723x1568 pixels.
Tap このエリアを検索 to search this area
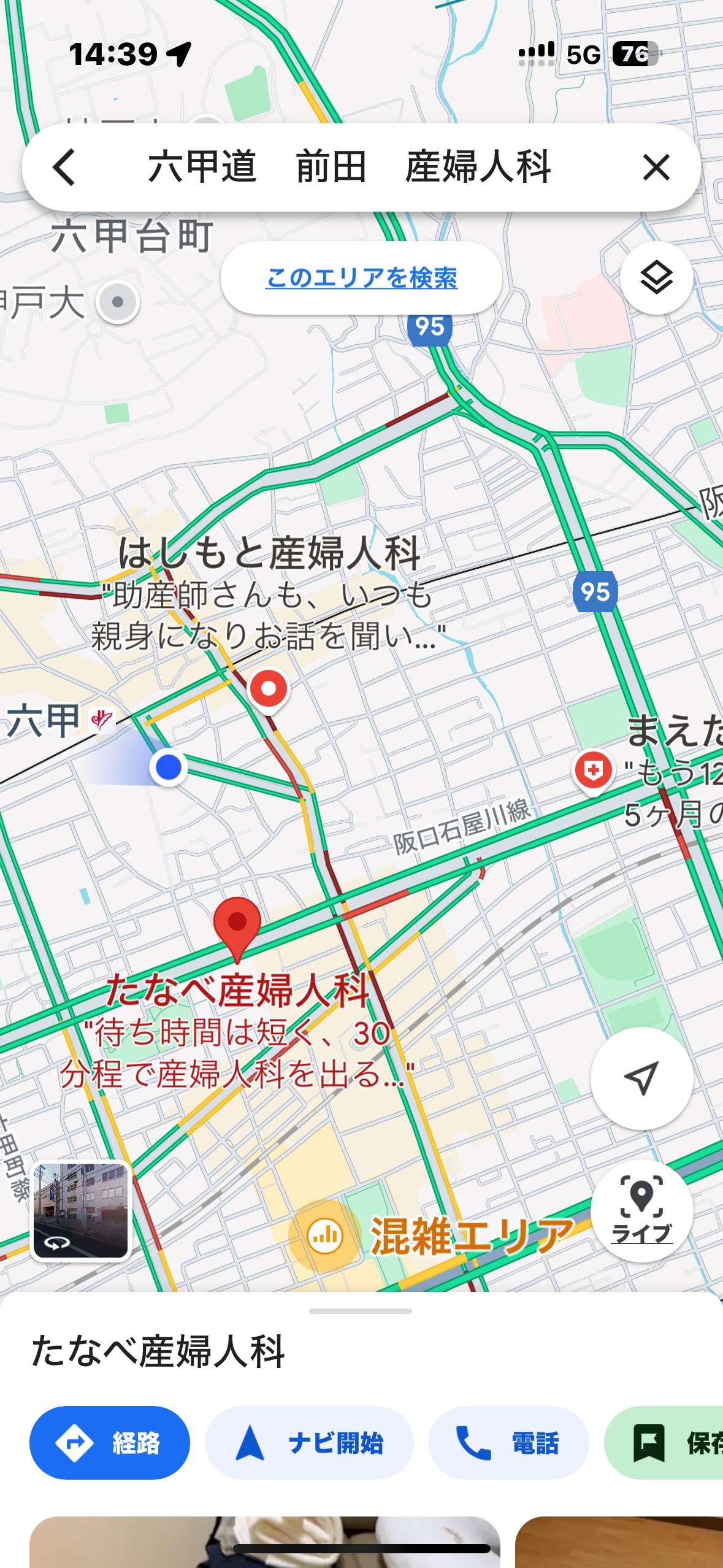point(361,278)
